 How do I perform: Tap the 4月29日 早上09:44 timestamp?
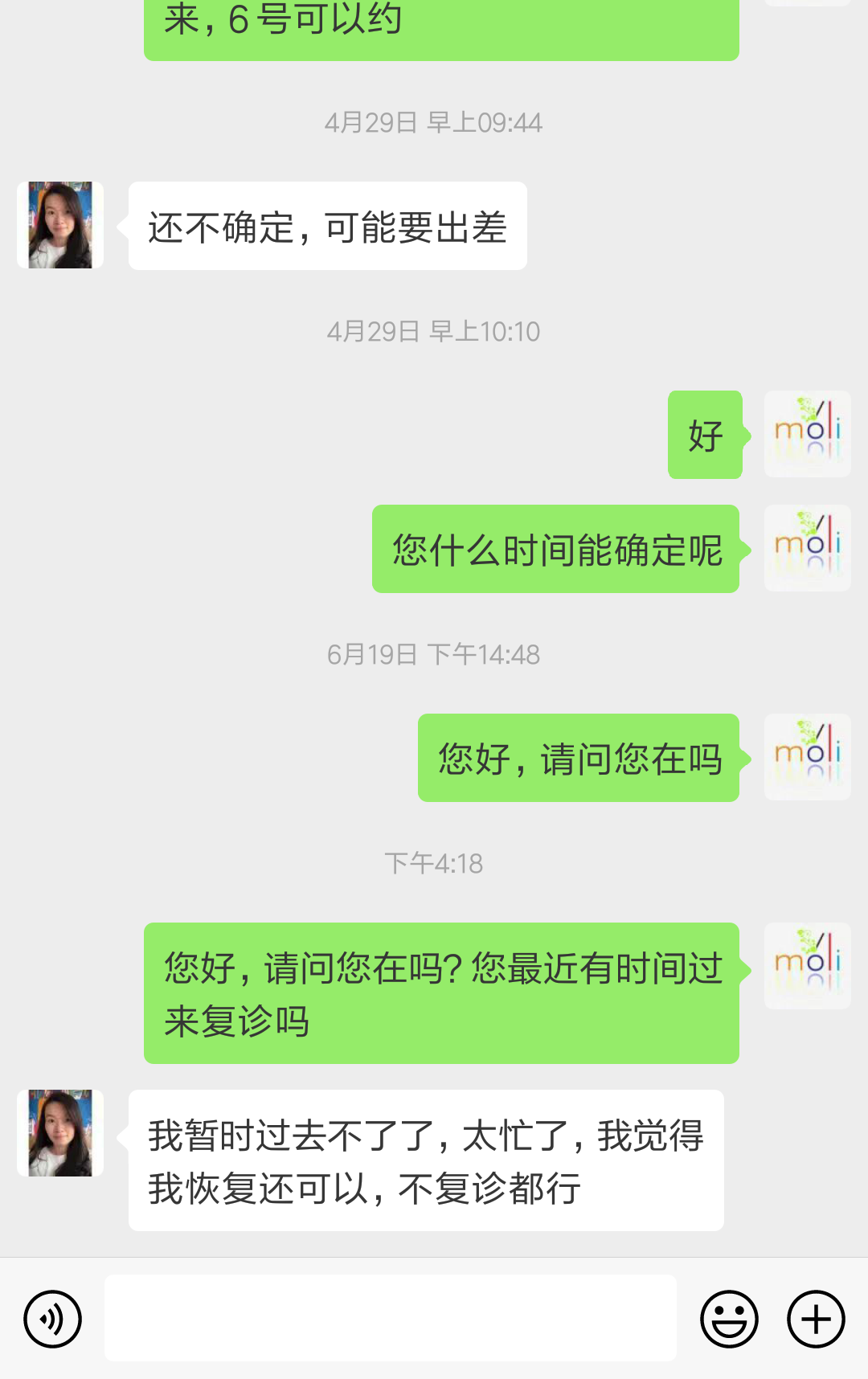pyautogui.click(x=434, y=122)
